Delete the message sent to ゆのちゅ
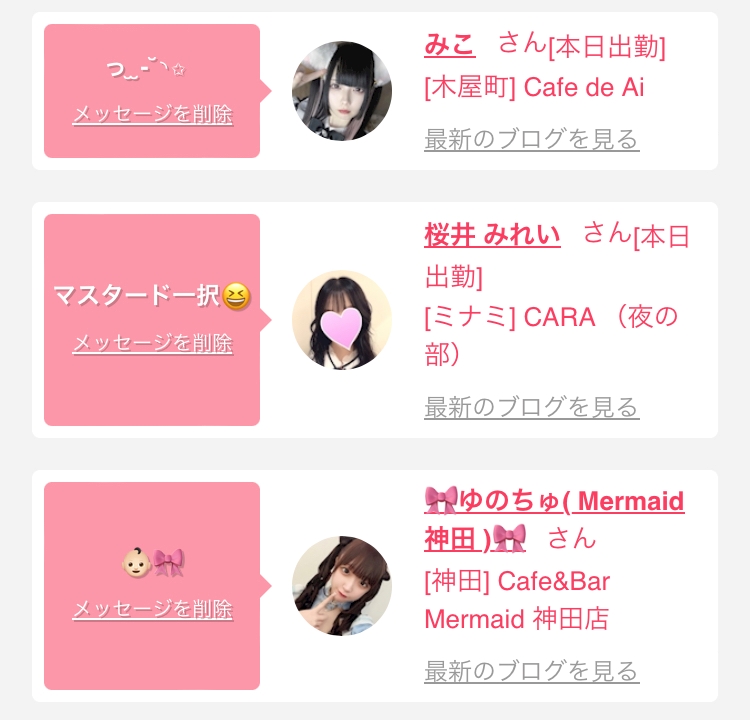 [x=153, y=609]
